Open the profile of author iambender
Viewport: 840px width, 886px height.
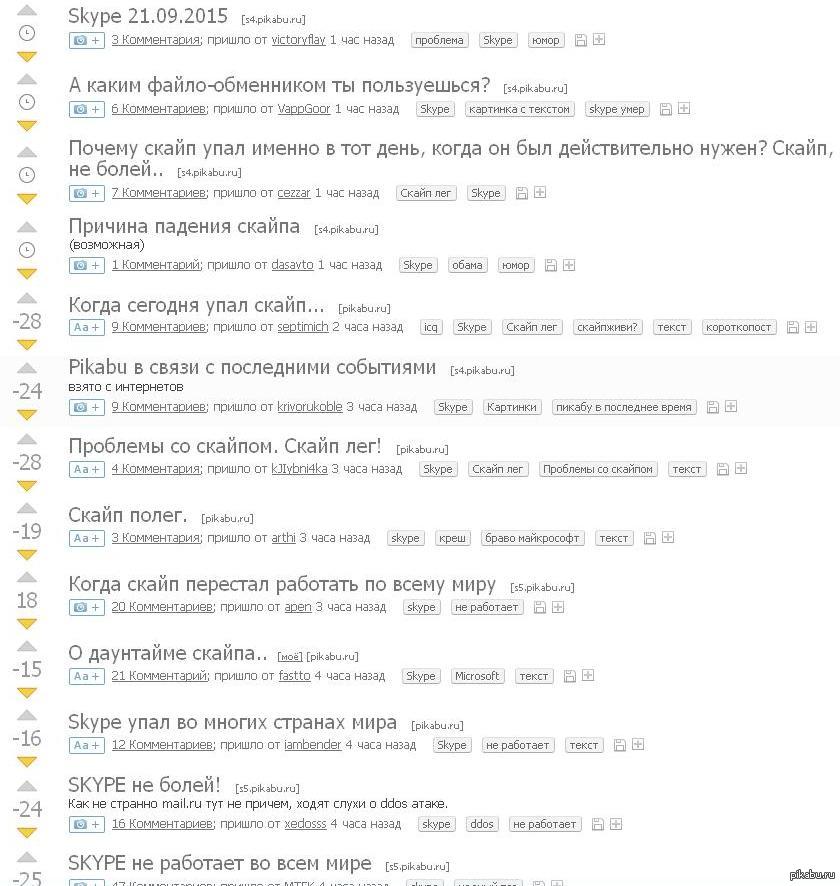click(312, 745)
